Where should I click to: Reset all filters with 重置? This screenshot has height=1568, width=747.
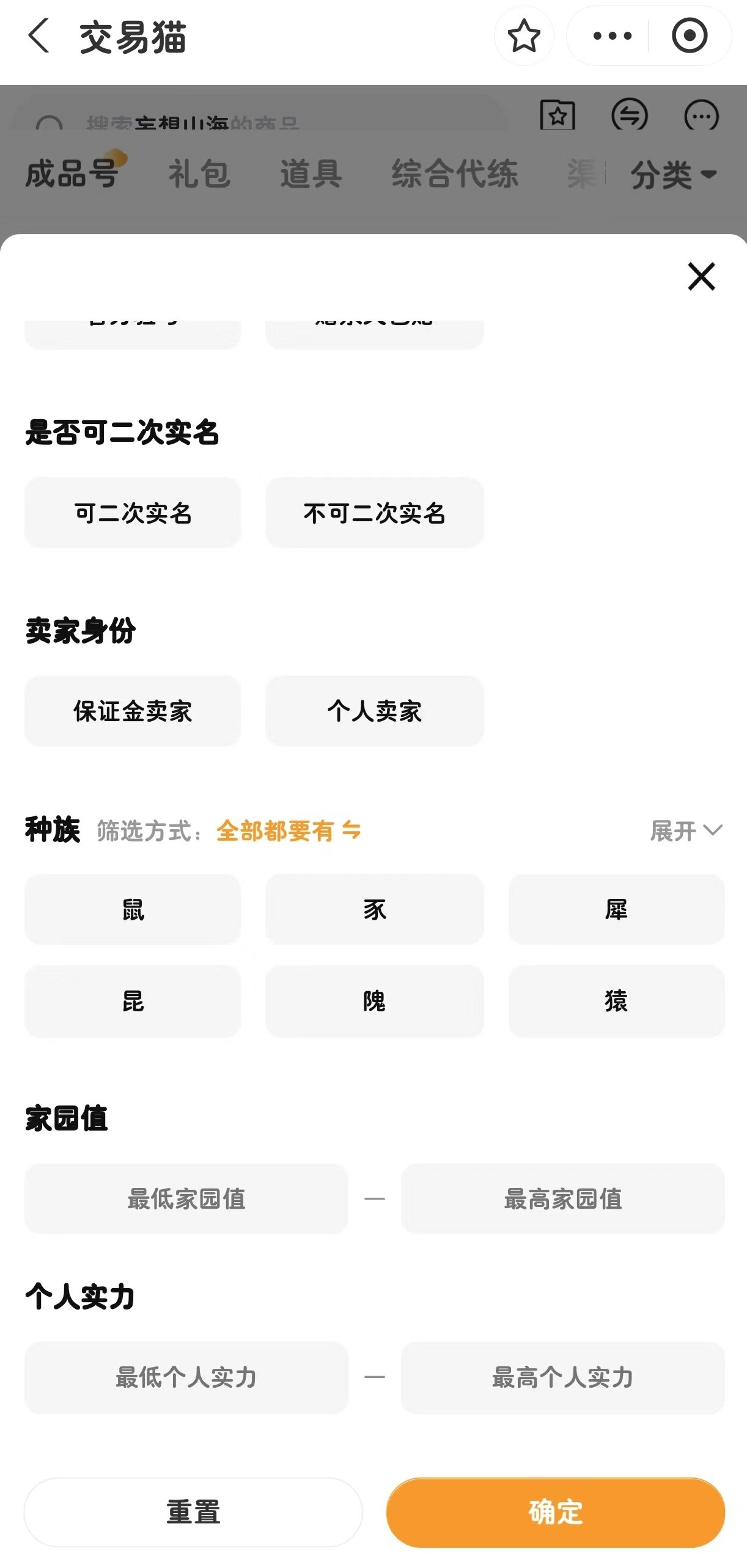pos(193,1512)
